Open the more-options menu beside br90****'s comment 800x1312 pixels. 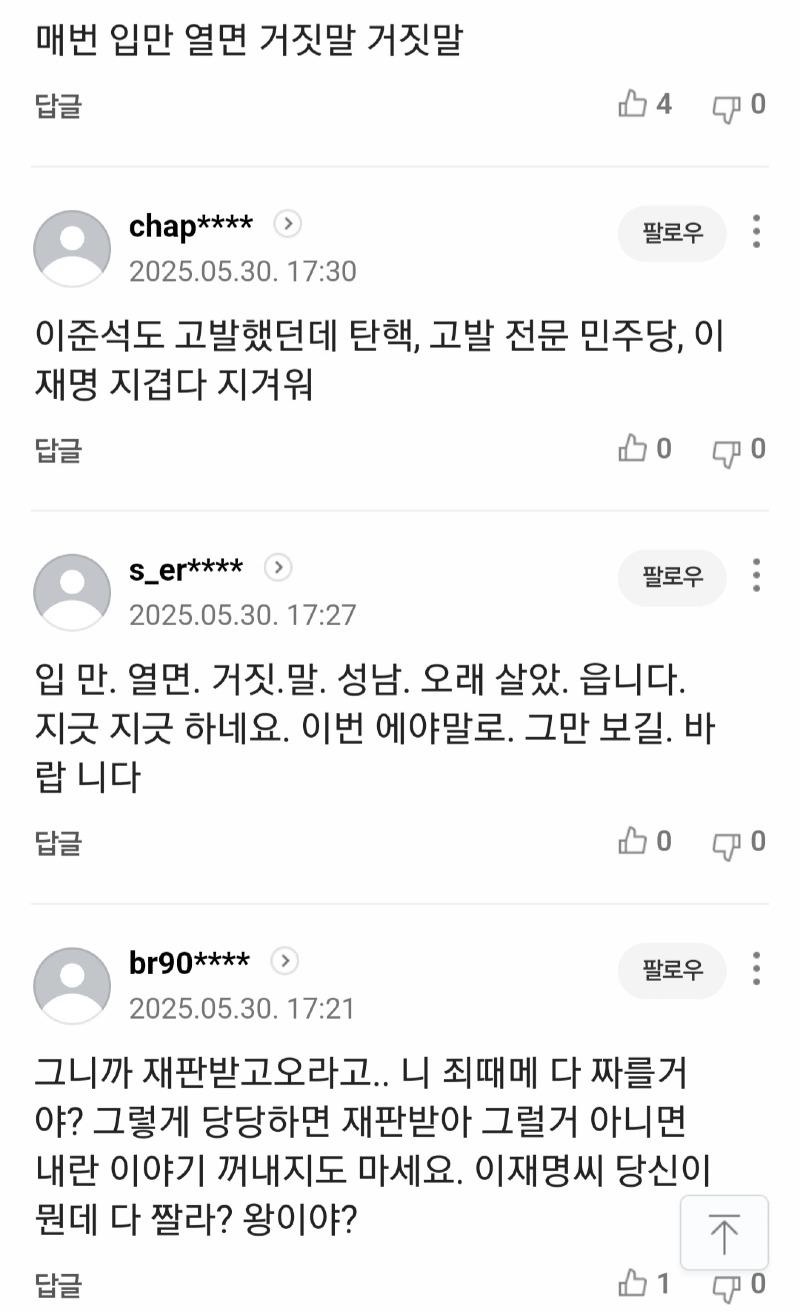pos(757,971)
